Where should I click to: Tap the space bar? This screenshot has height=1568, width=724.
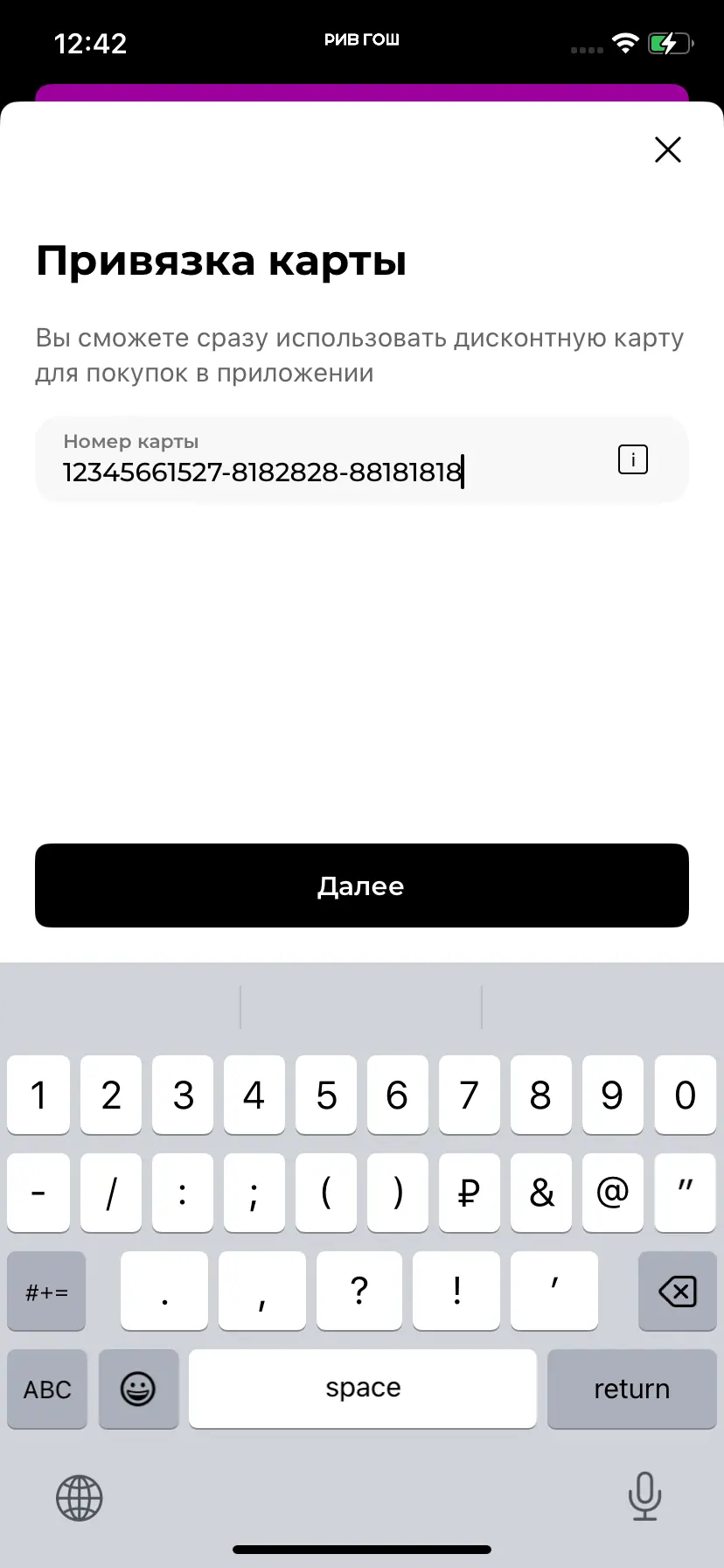click(363, 1389)
